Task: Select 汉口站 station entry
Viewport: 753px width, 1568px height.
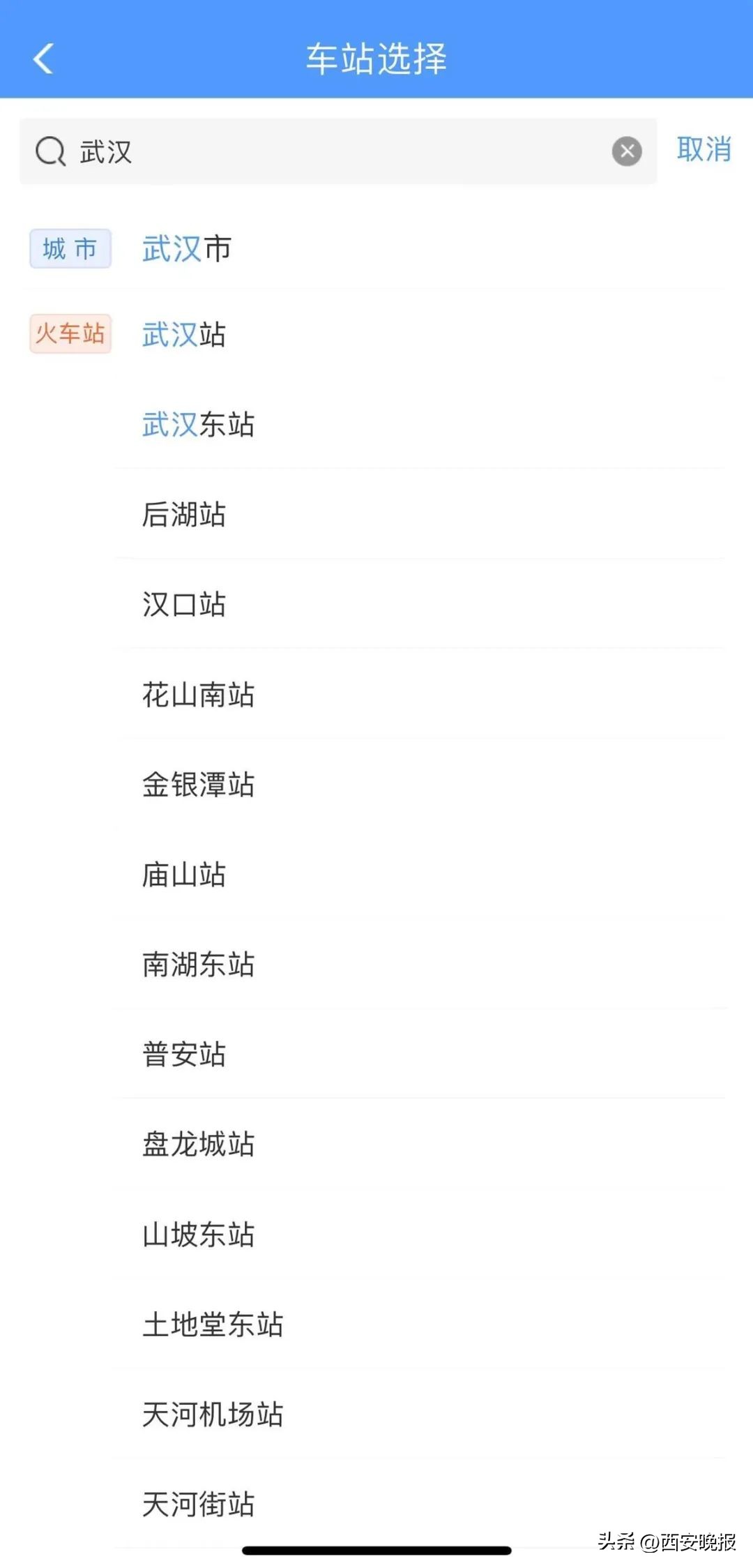Action: [183, 605]
